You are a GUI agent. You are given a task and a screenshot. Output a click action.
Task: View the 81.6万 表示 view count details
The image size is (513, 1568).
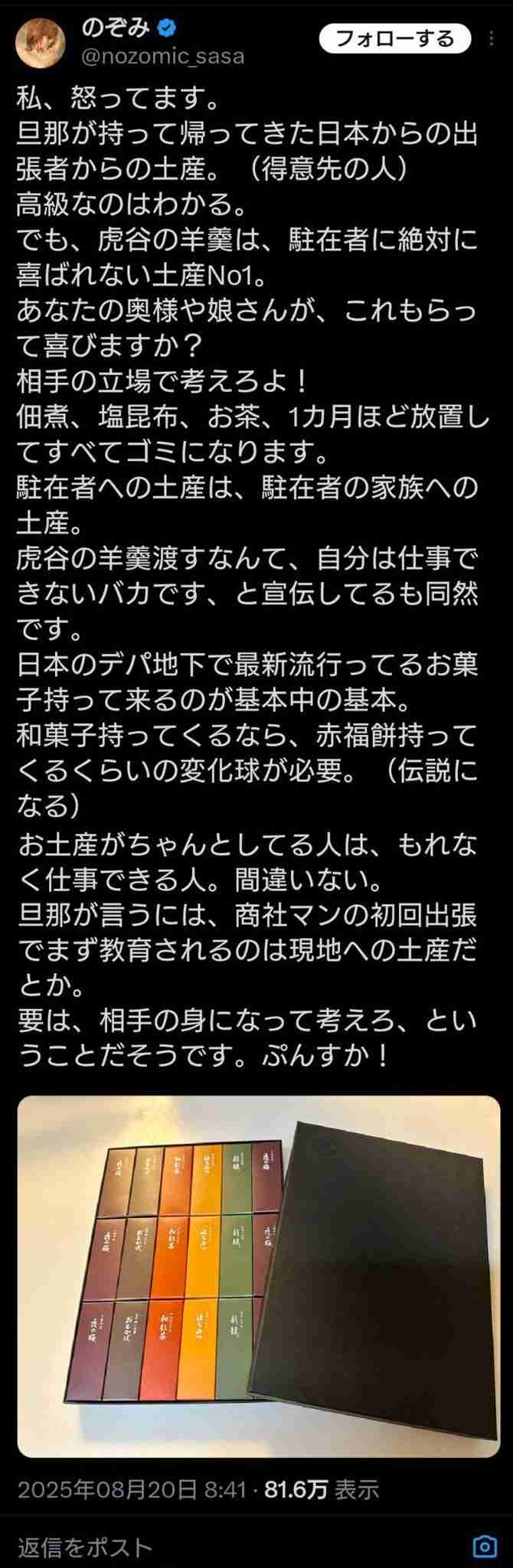(322, 1489)
